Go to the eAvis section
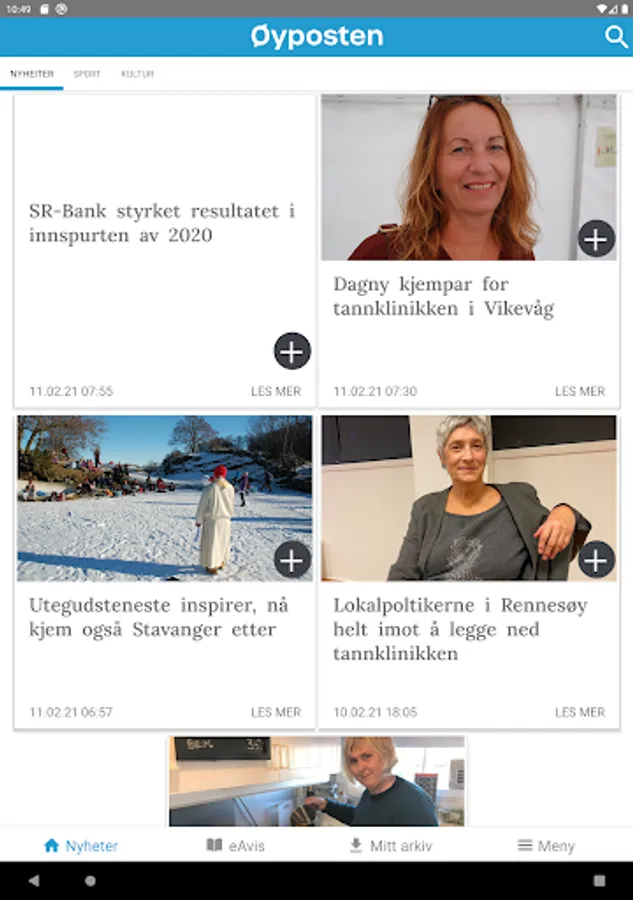The image size is (633, 900). click(x=236, y=846)
